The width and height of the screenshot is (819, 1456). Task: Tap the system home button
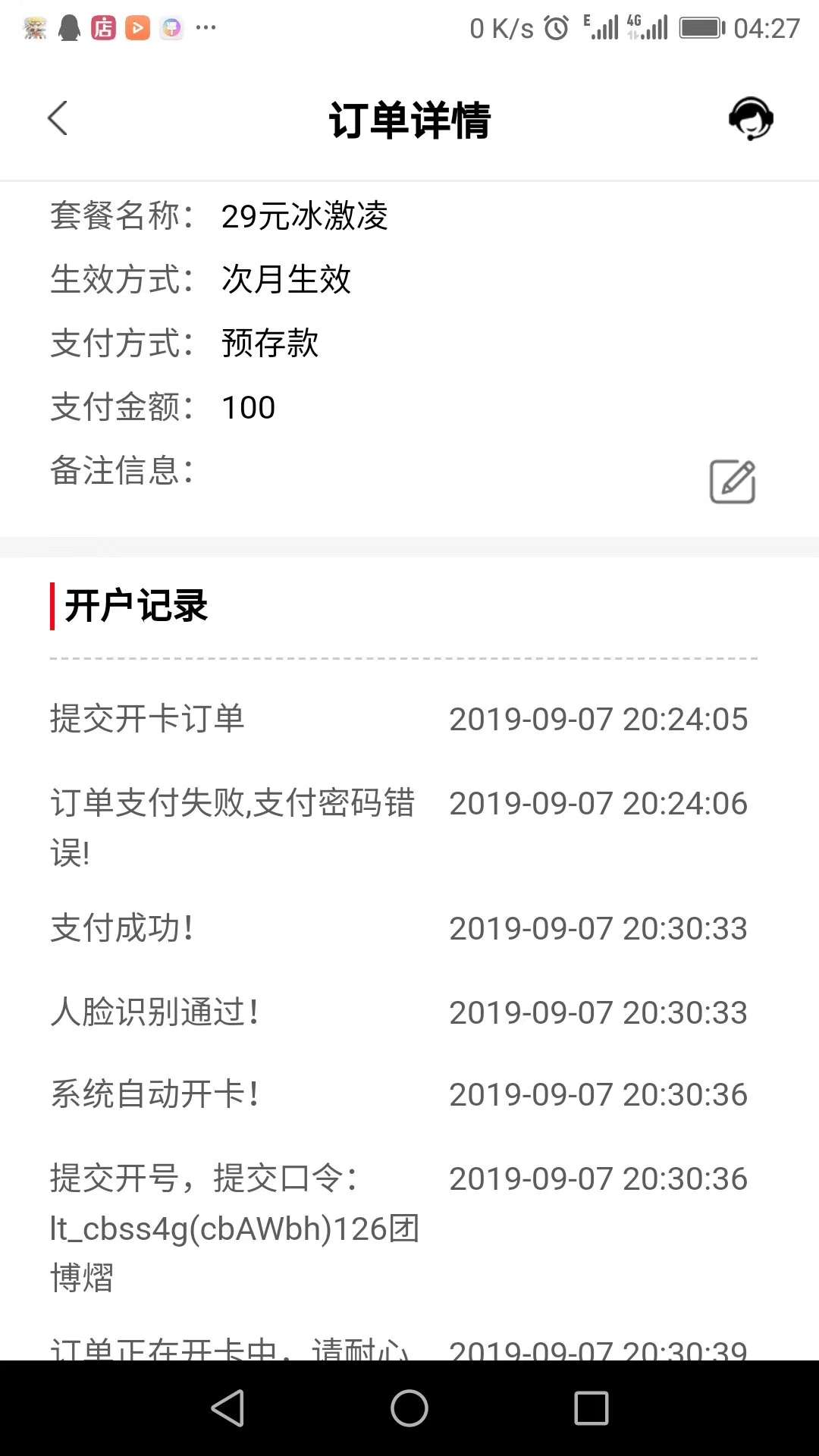coord(409,1408)
